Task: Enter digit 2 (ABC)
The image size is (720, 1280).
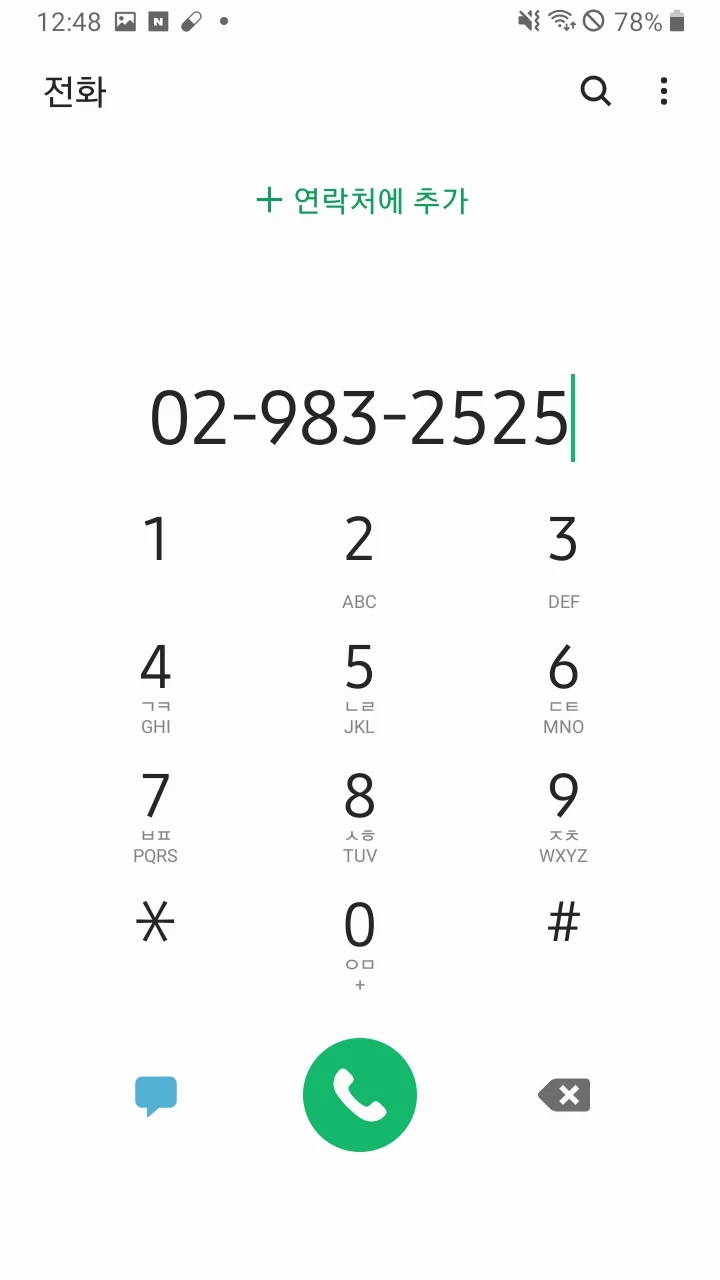Action: click(x=359, y=555)
